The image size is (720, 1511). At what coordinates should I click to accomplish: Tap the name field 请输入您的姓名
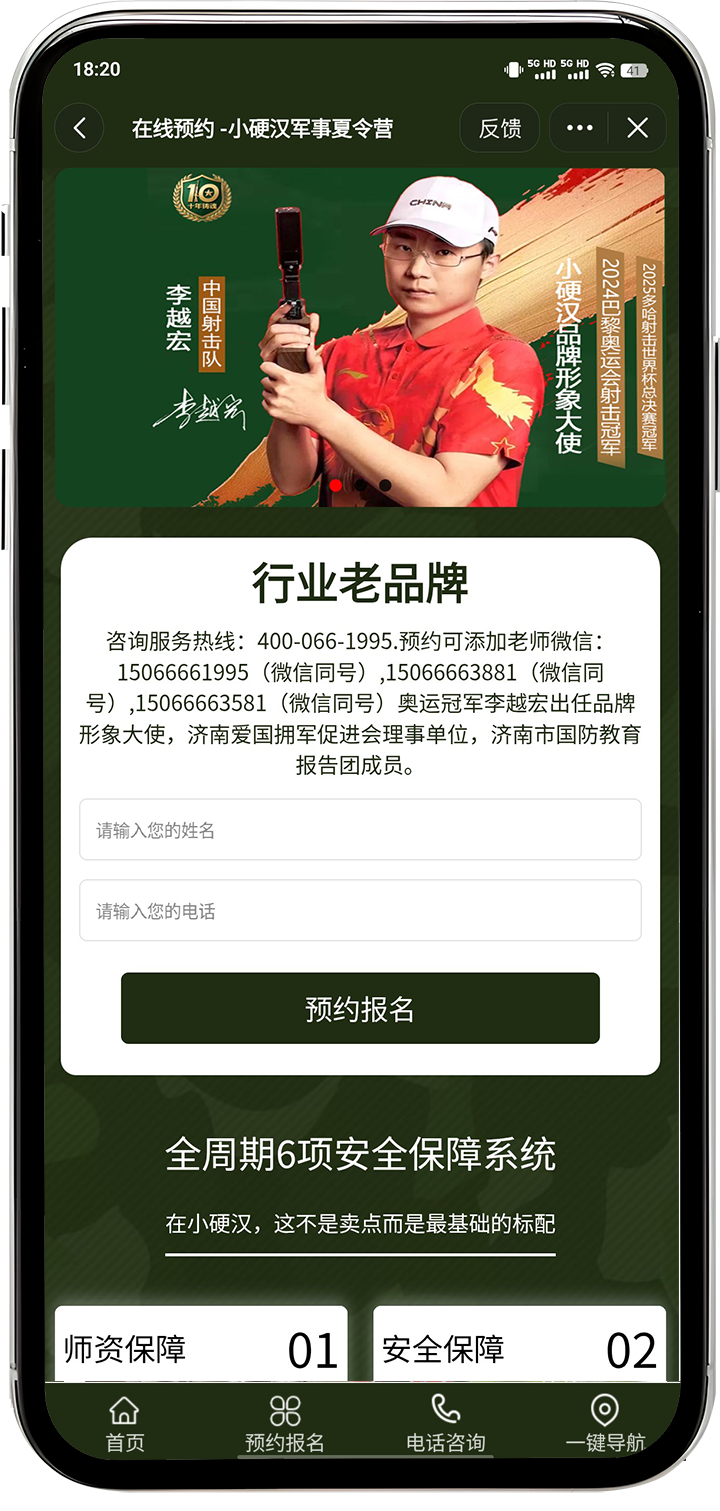[x=360, y=830]
